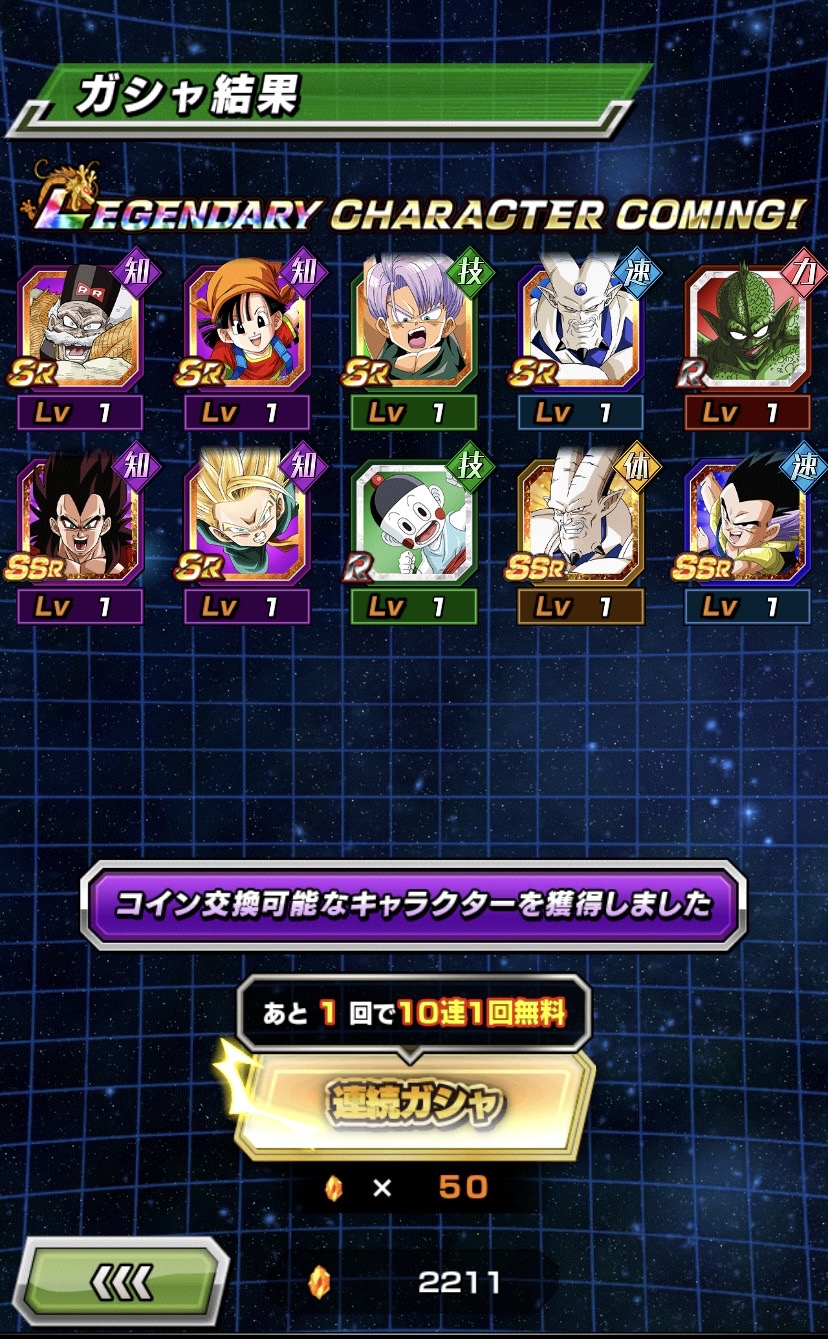Open the R Chiaotzu character card
The width and height of the screenshot is (828, 1339).
[414, 522]
